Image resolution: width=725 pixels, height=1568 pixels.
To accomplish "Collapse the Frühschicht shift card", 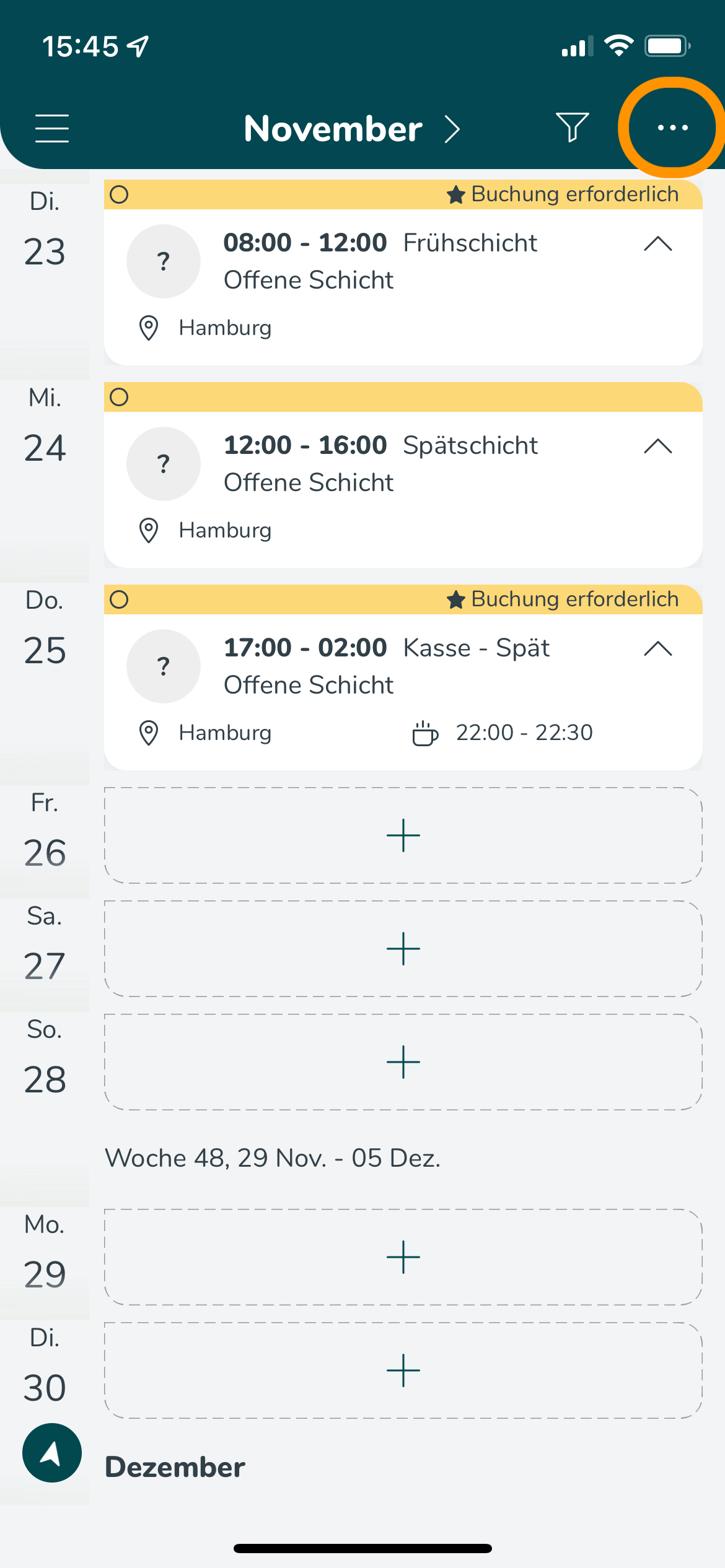I will [x=658, y=244].
